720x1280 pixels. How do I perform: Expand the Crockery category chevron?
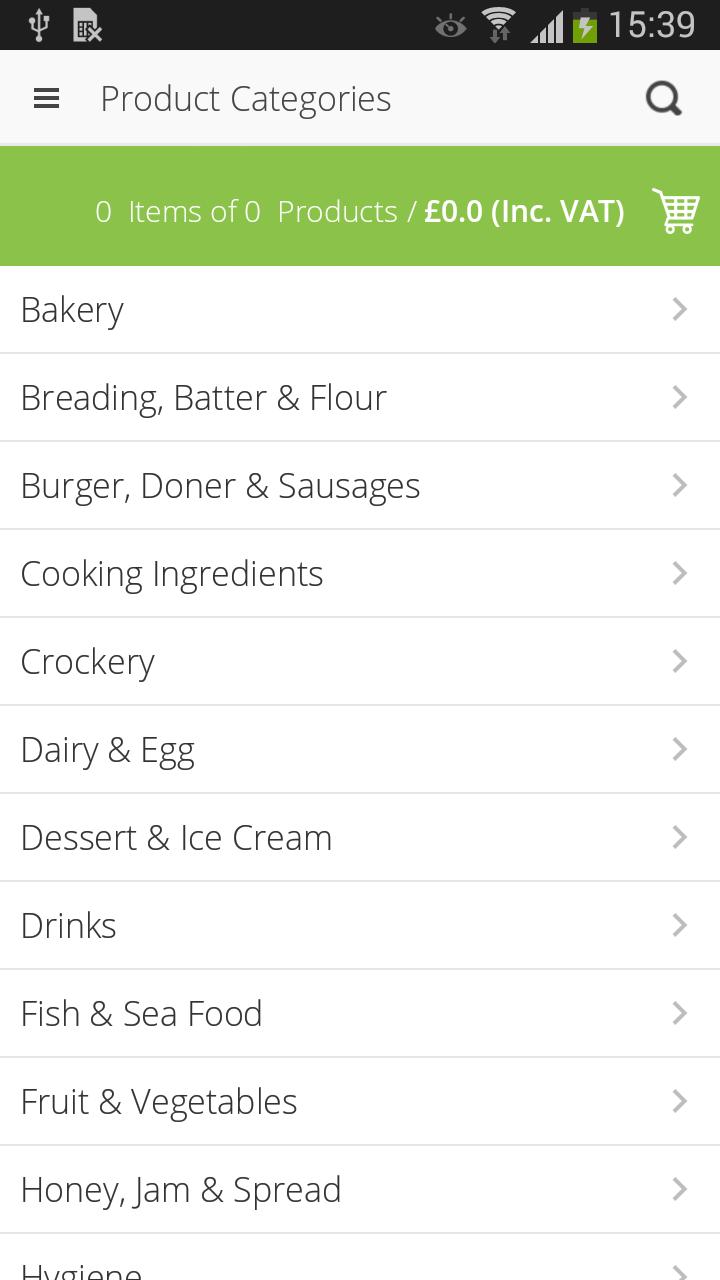coord(680,661)
